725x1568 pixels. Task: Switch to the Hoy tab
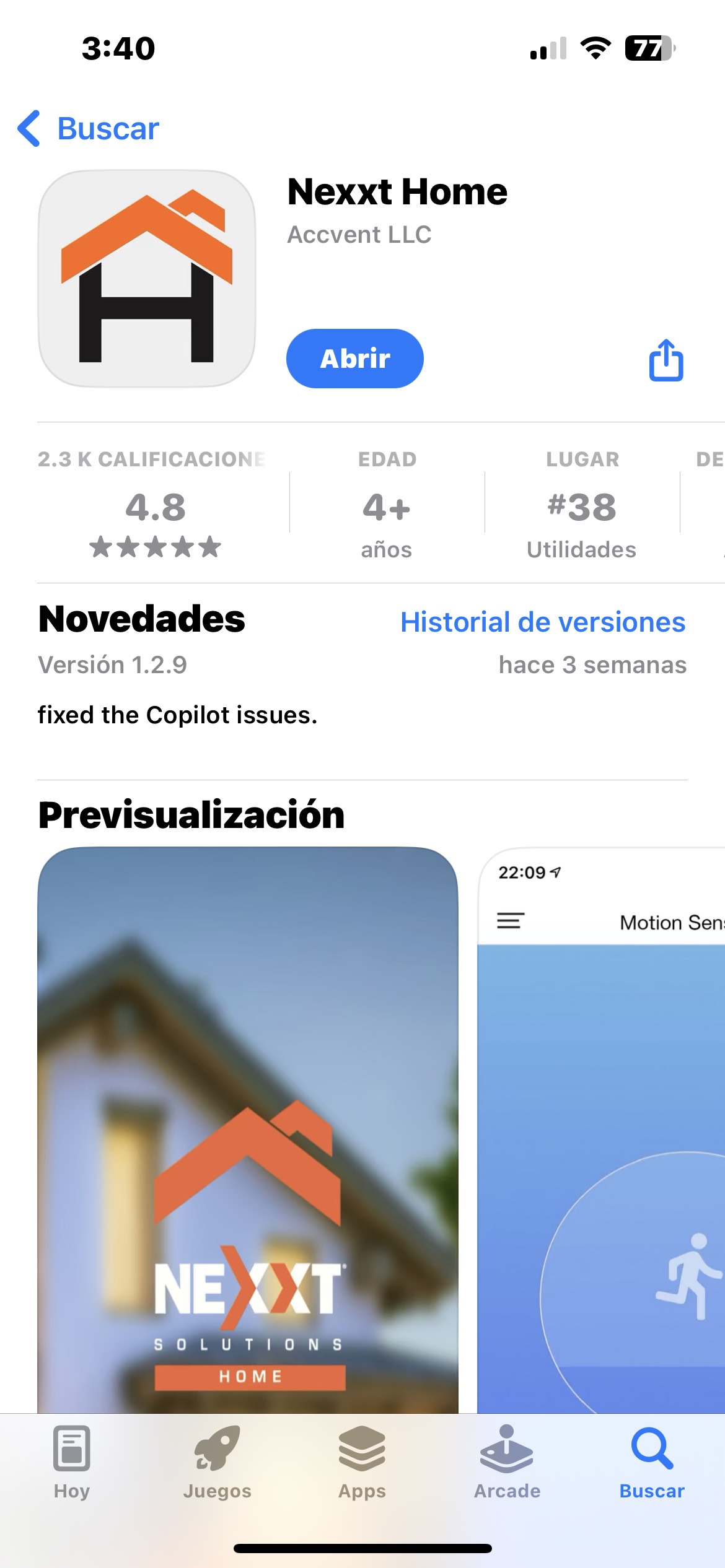[x=72, y=1461]
